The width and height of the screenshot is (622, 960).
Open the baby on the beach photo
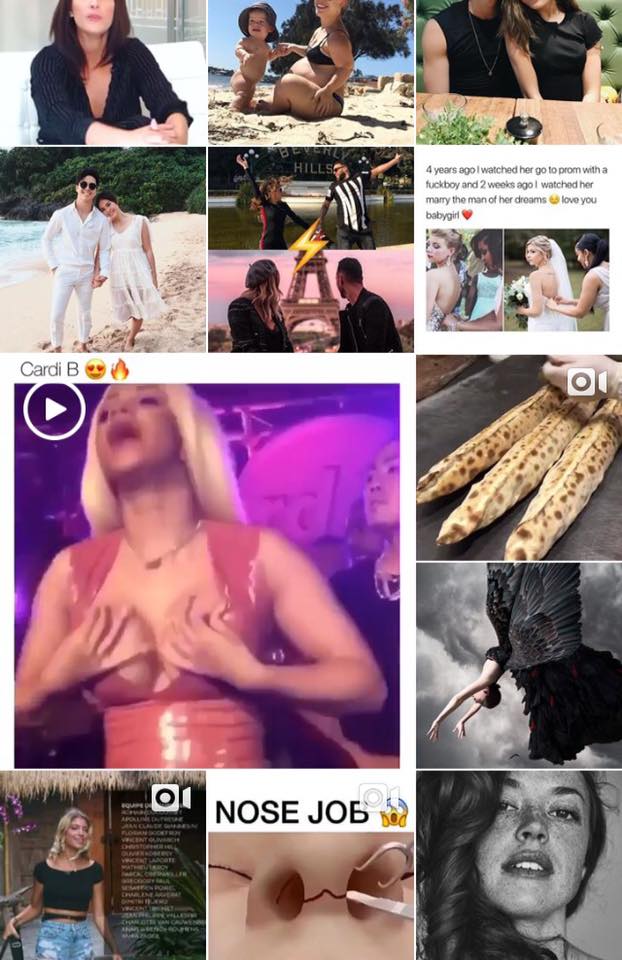click(311, 72)
